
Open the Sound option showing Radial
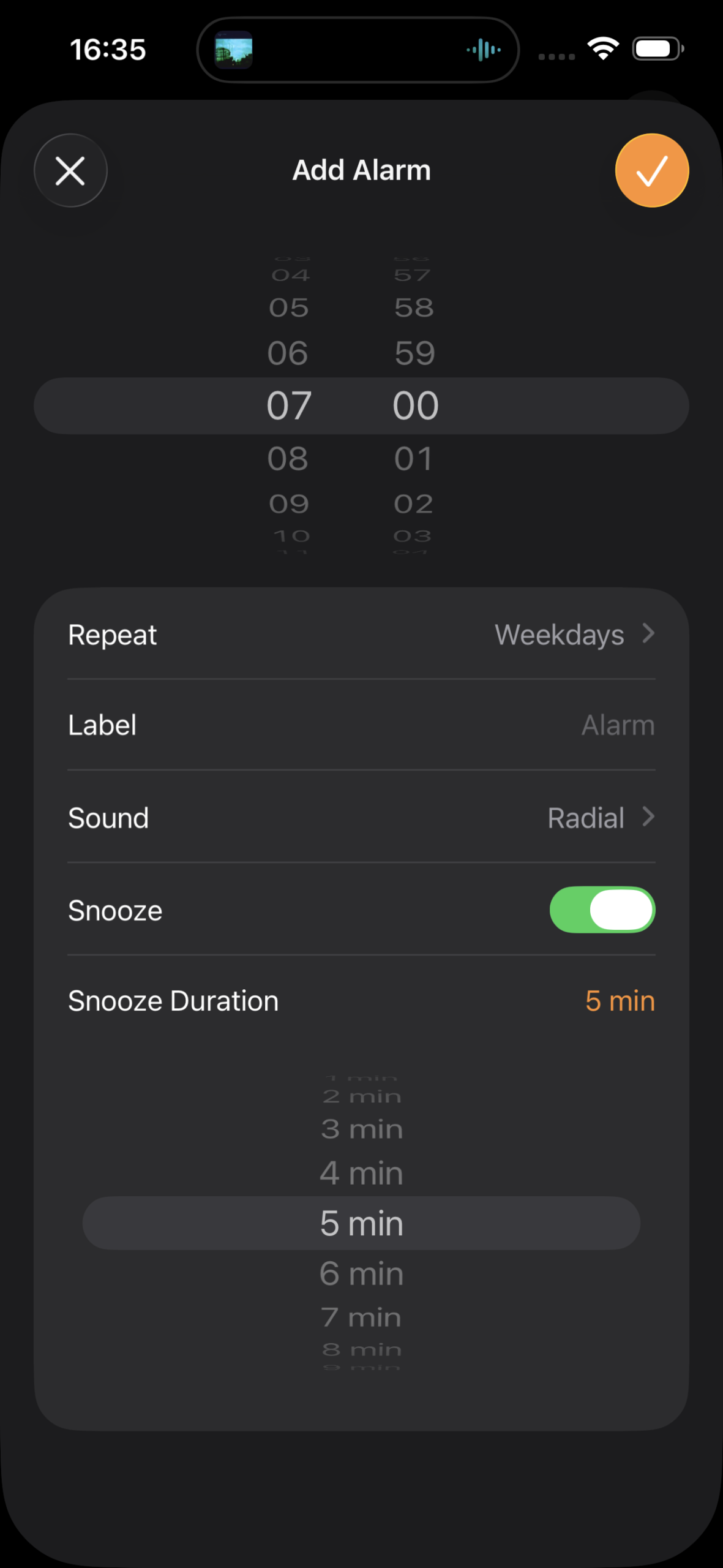click(361, 818)
